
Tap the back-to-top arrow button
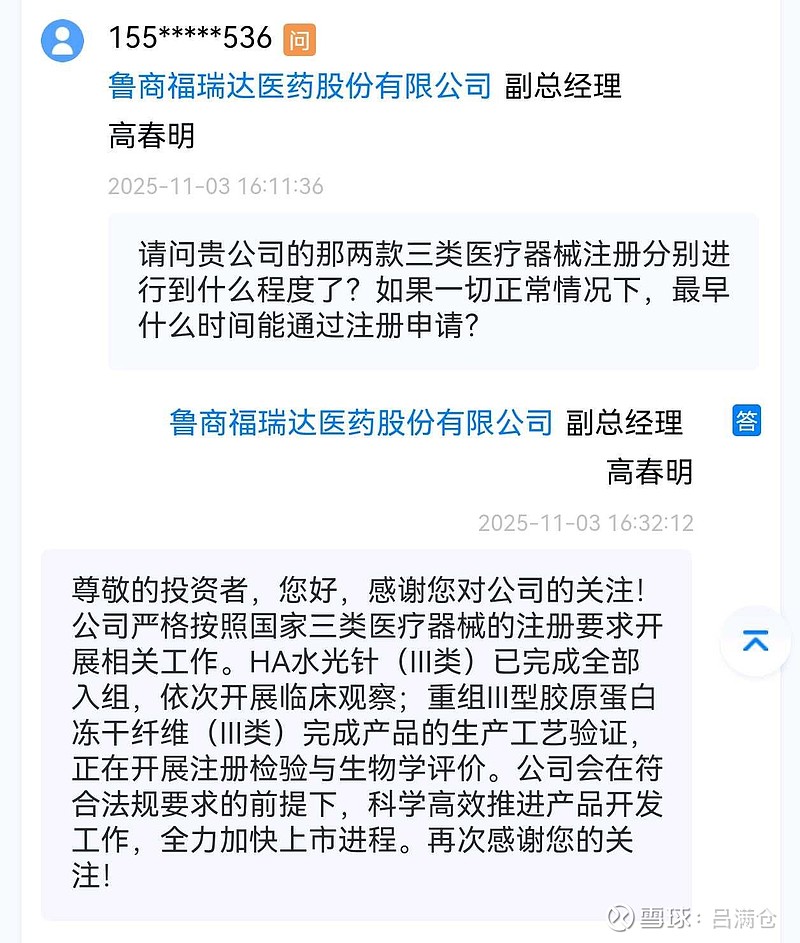click(x=756, y=642)
